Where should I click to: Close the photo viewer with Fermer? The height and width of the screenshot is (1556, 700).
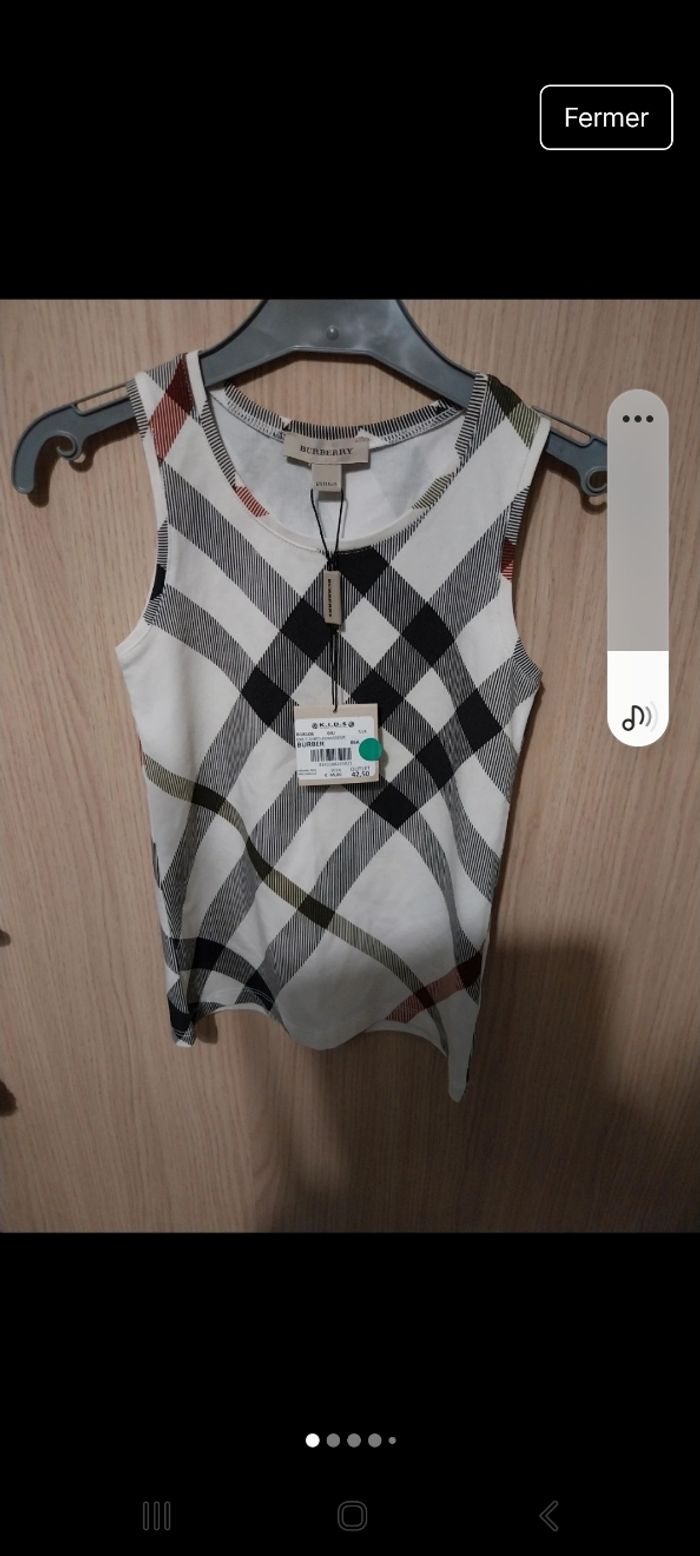(606, 117)
